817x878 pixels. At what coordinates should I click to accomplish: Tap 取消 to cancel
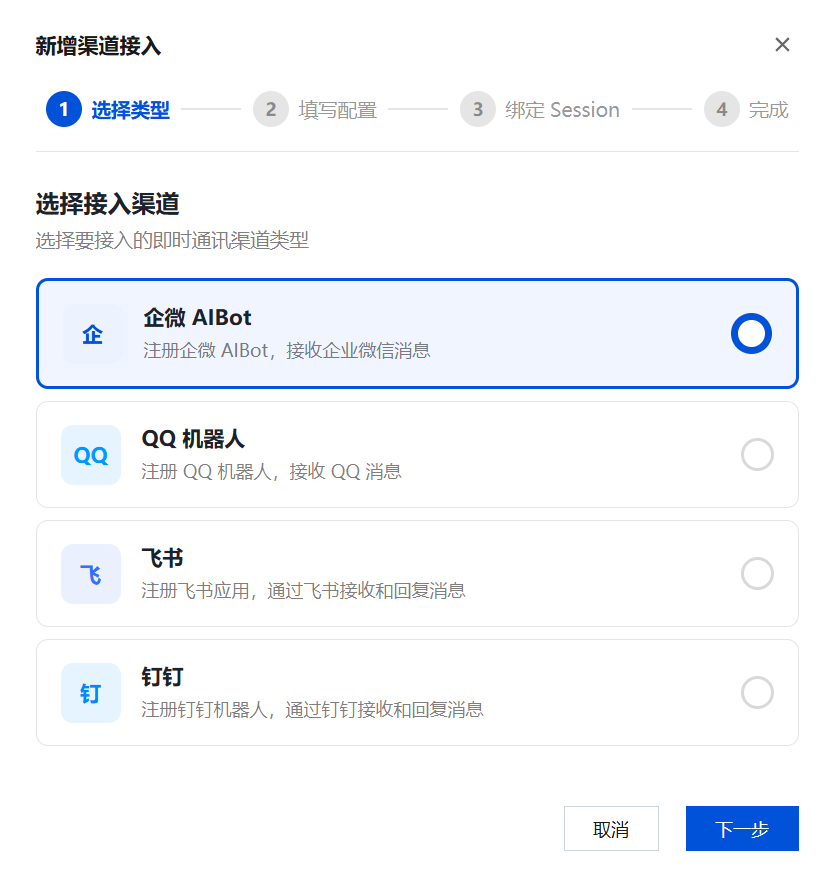point(611,829)
